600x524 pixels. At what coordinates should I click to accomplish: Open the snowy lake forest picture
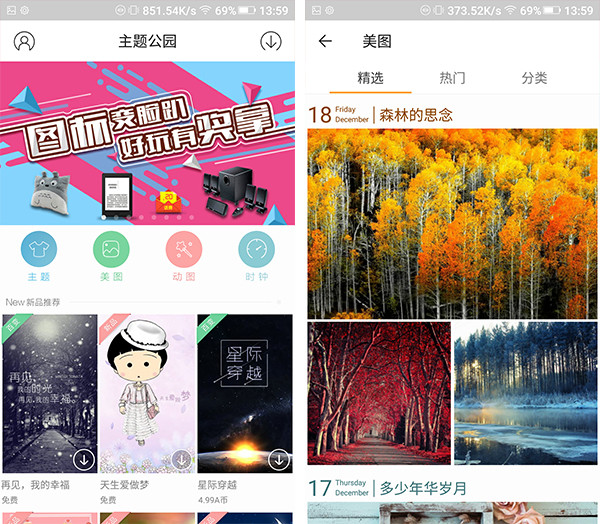526,392
